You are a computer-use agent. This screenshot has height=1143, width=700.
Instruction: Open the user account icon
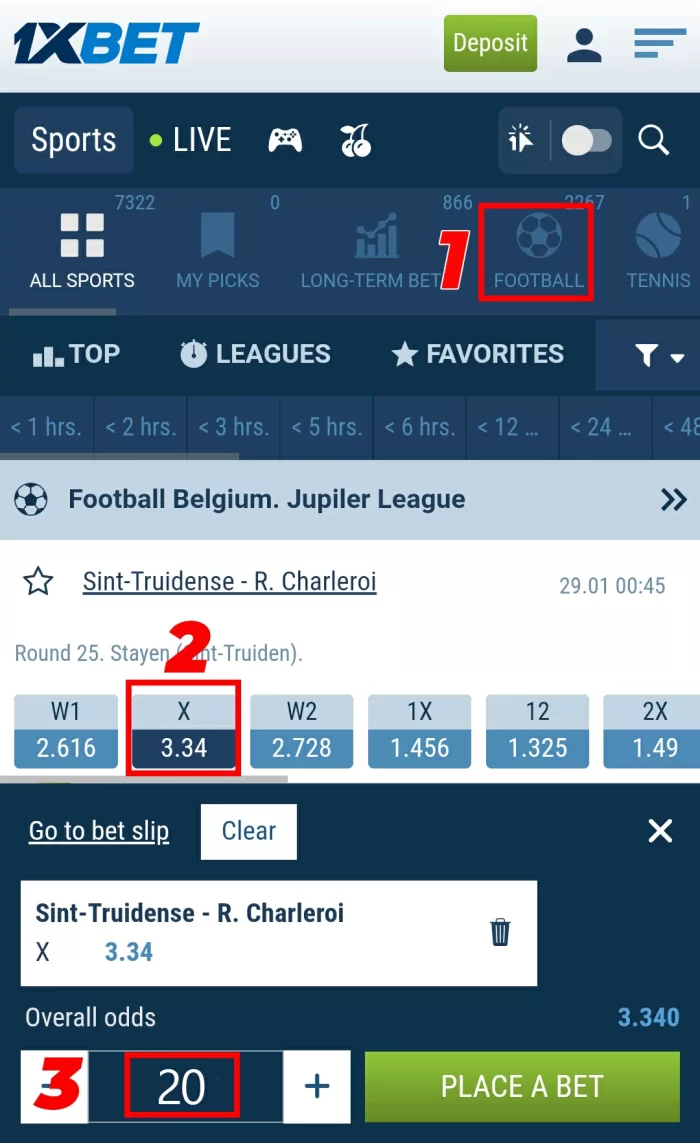coord(584,45)
